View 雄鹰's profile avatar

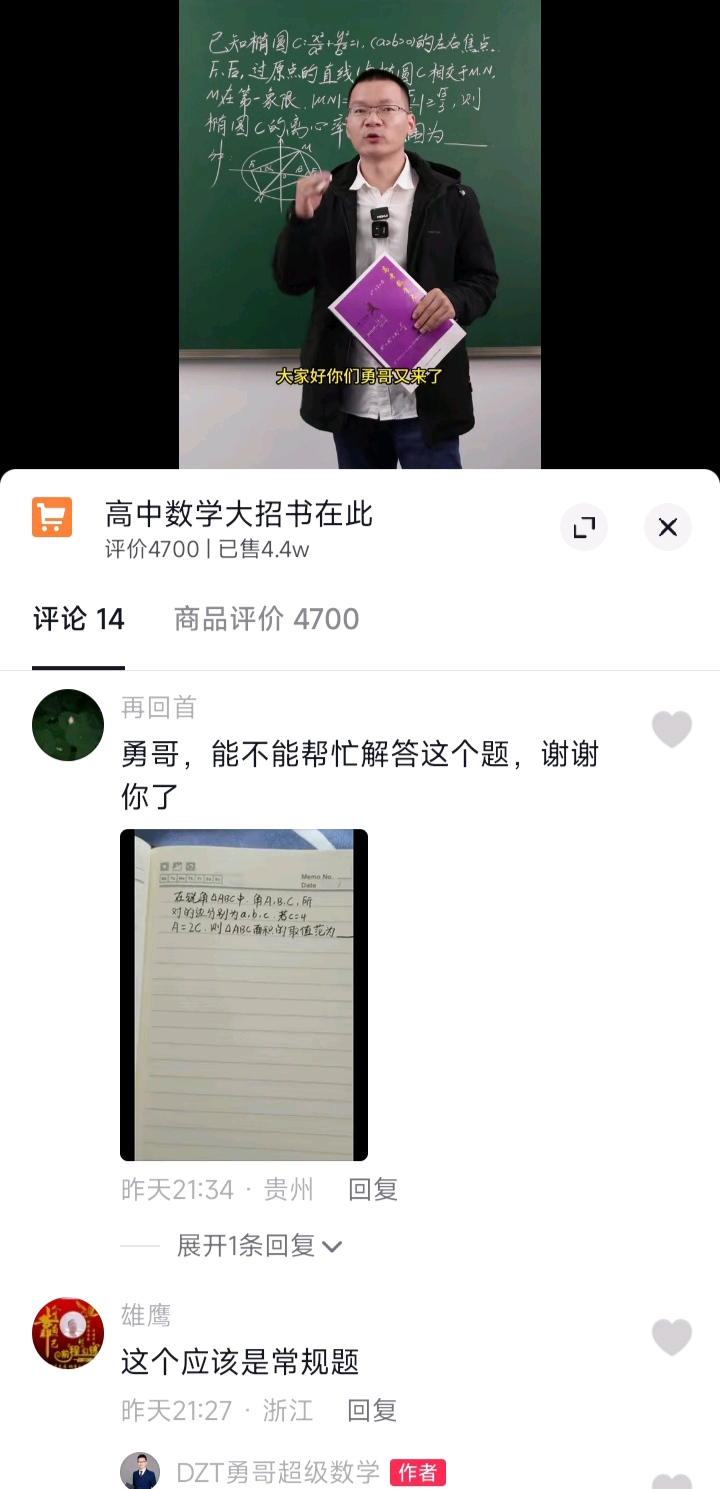point(68,1333)
